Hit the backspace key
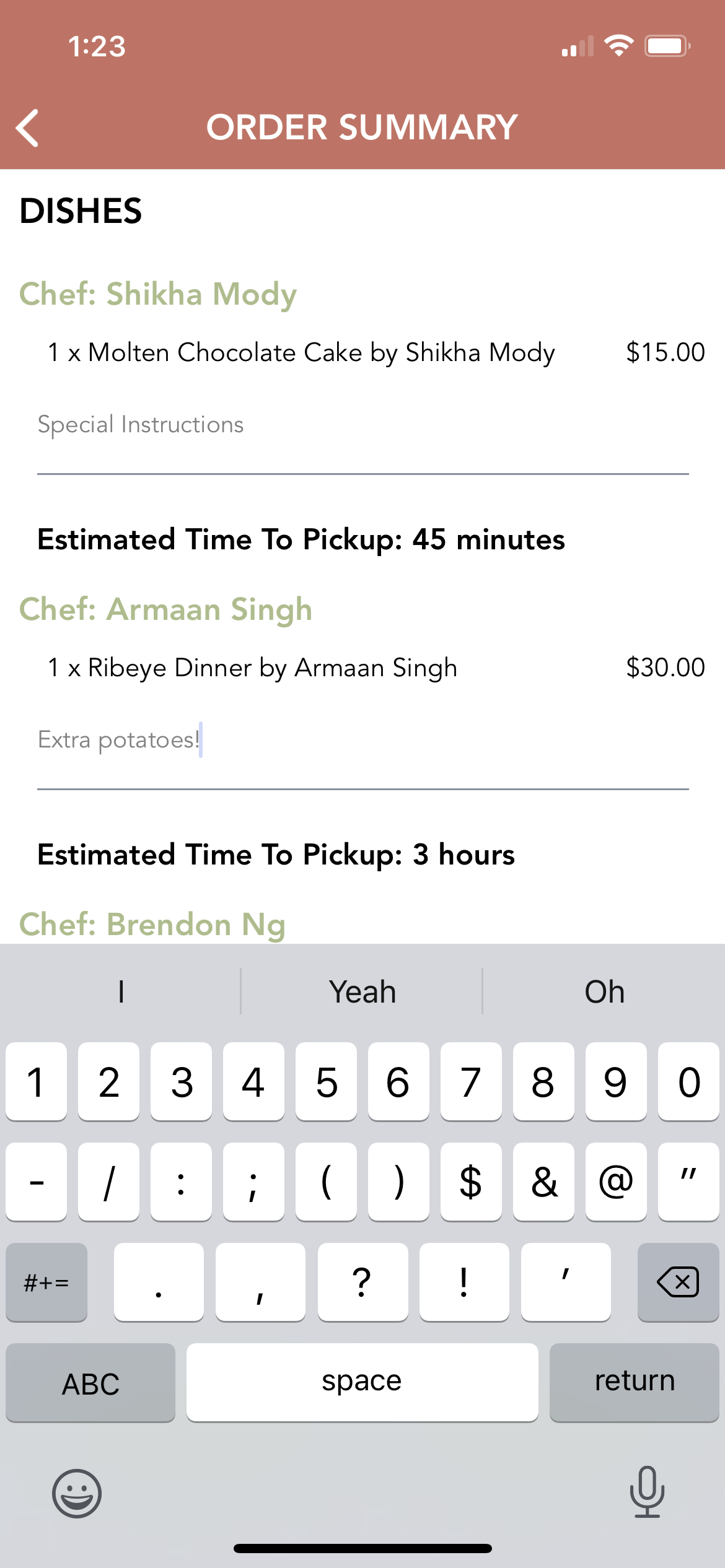Viewport: 725px width, 1568px height. 678,1282
